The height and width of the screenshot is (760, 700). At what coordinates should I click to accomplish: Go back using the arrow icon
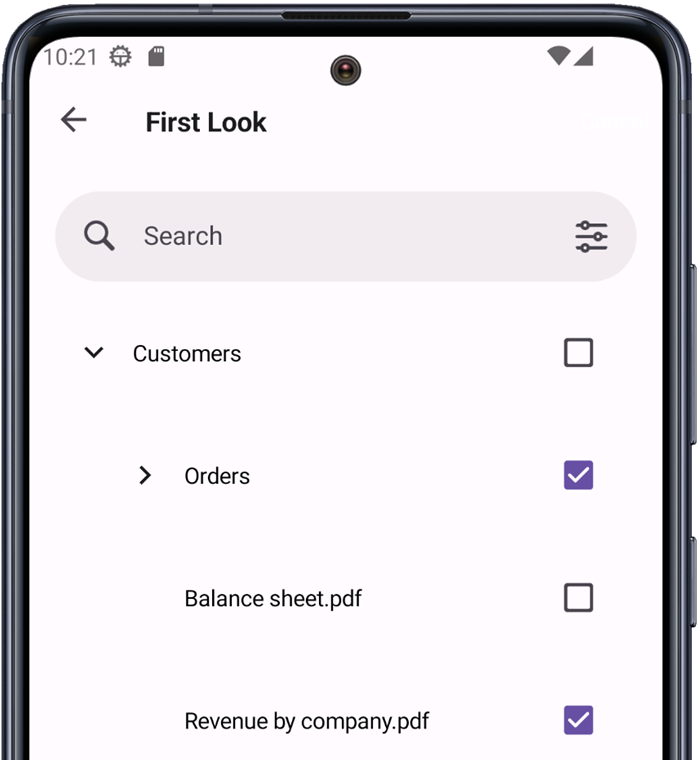pos(74,121)
